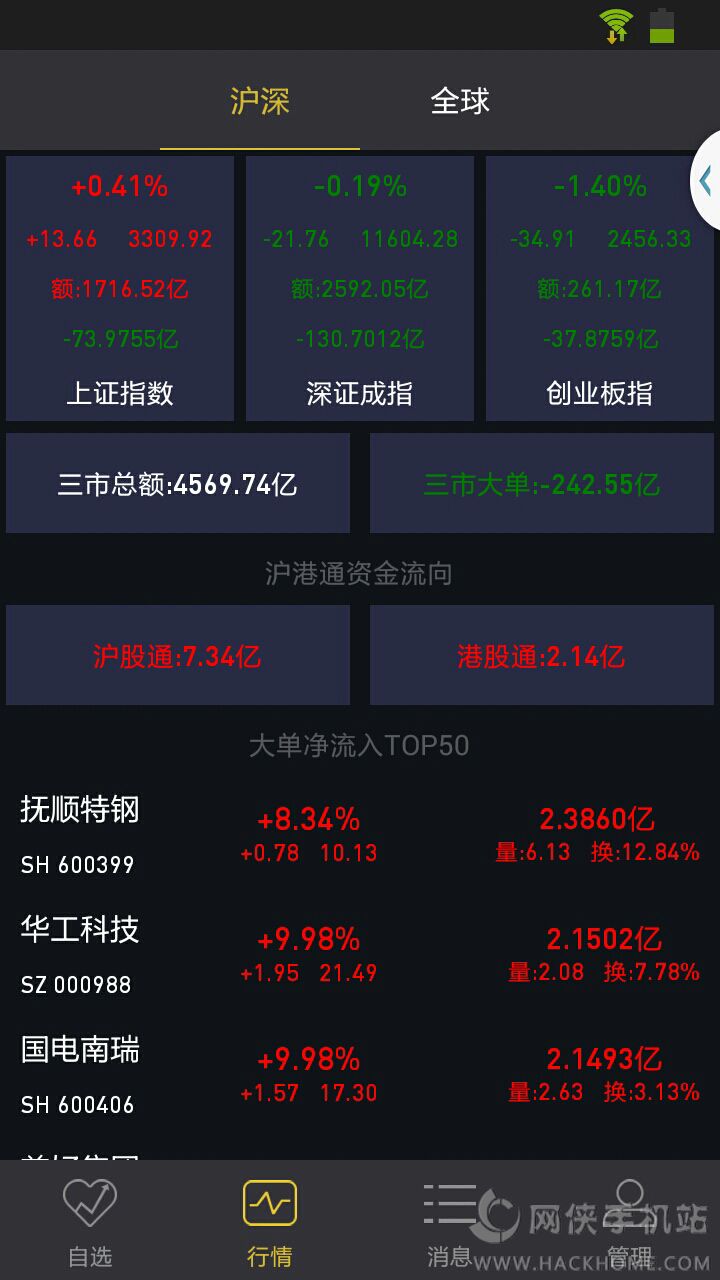Open the 创业板指 index card
This screenshot has height=1280, width=720.
pos(600,288)
